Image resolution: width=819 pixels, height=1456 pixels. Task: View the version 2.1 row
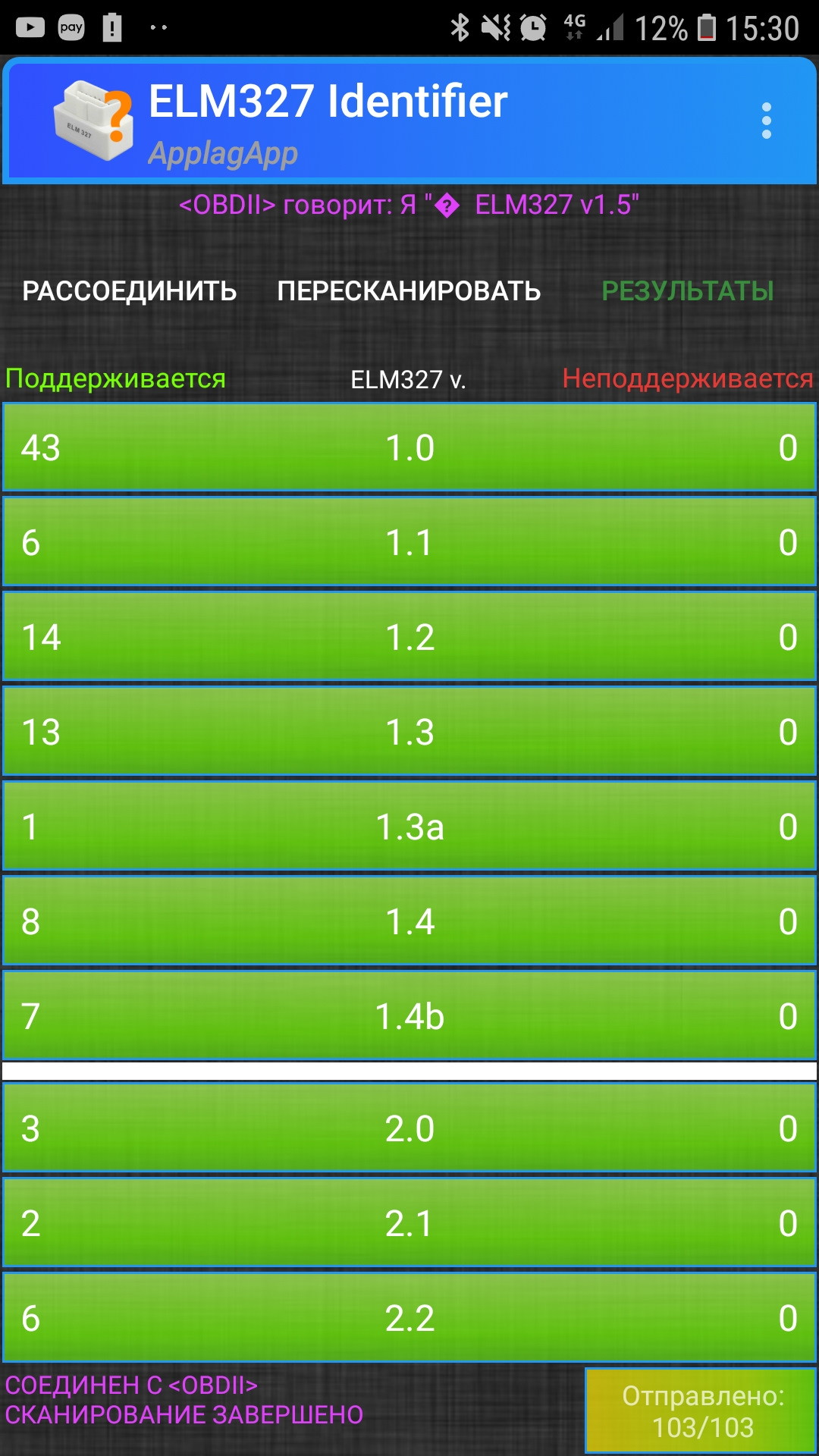pyautogui.click(x=409, y=1223)
